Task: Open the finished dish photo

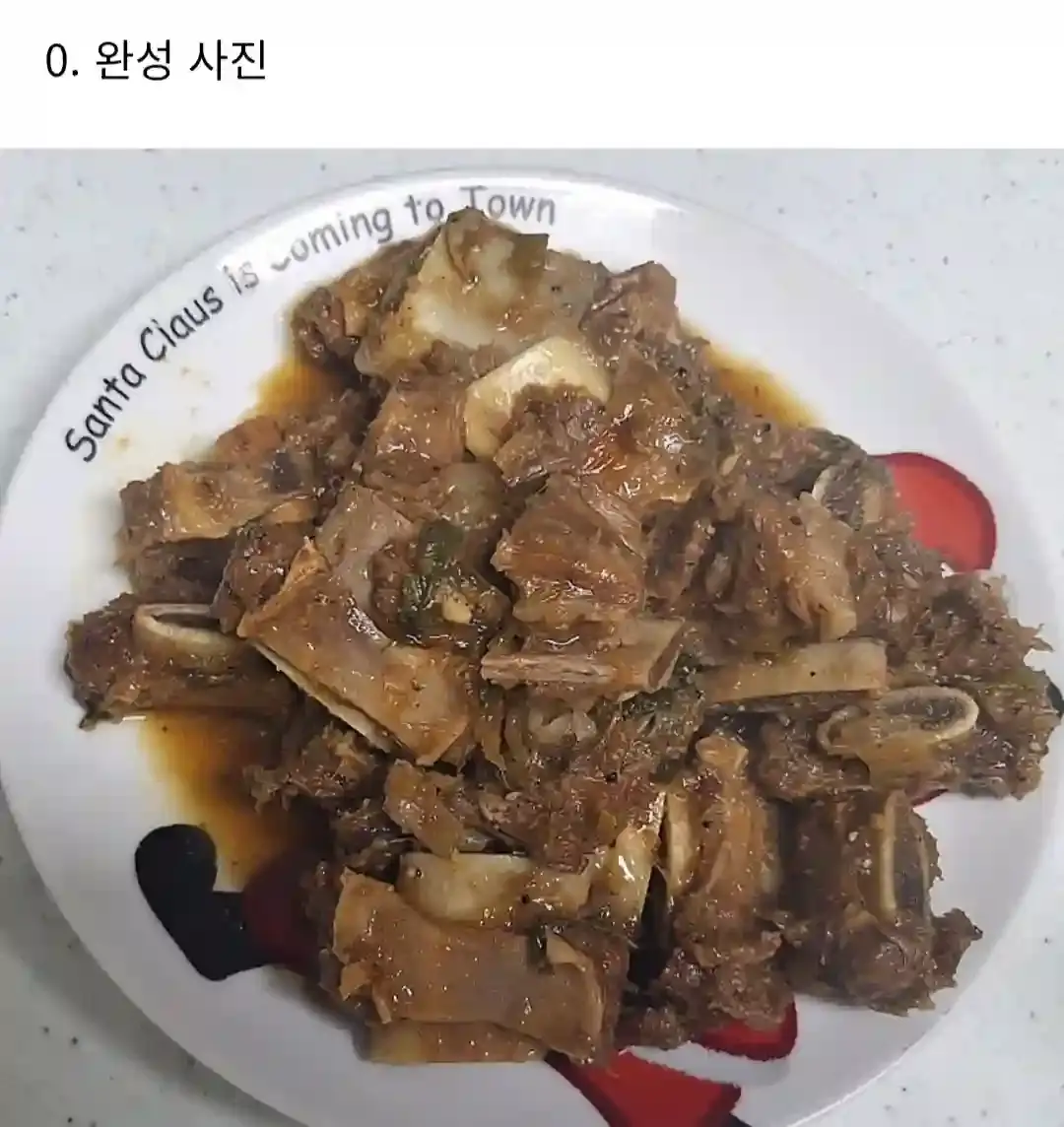Action: coord(532,637)
